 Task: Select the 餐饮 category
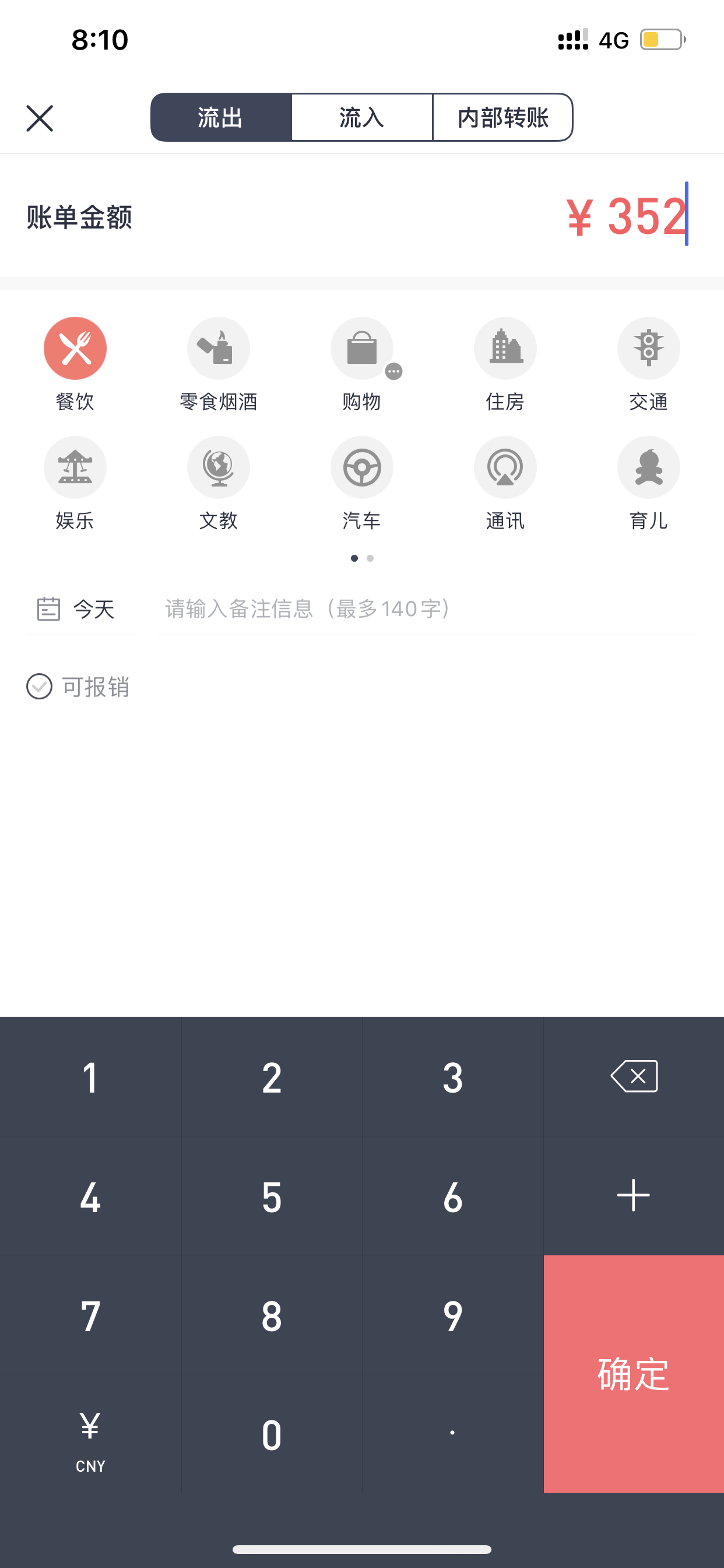75,364
